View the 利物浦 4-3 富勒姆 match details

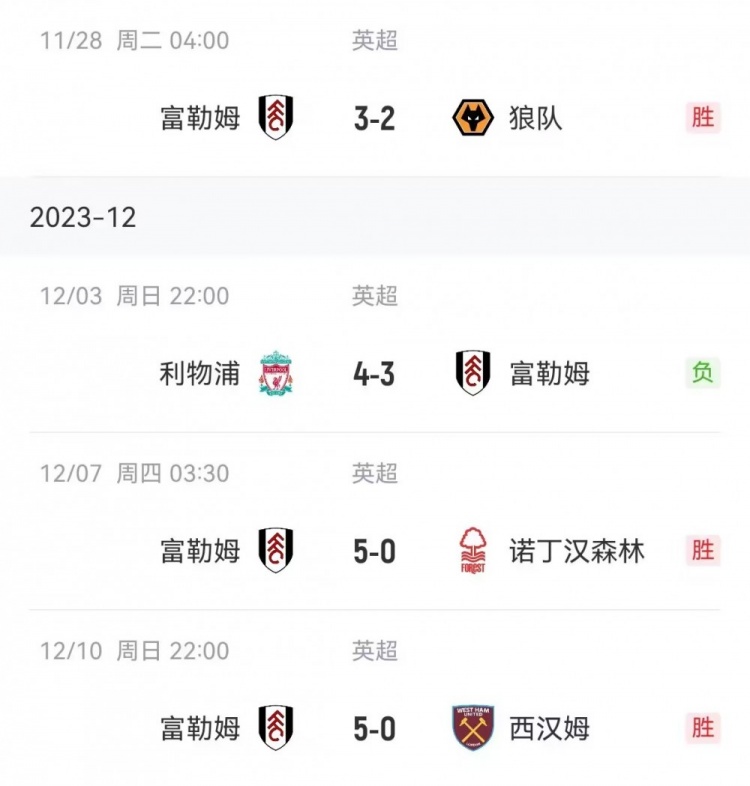(374, 374)
